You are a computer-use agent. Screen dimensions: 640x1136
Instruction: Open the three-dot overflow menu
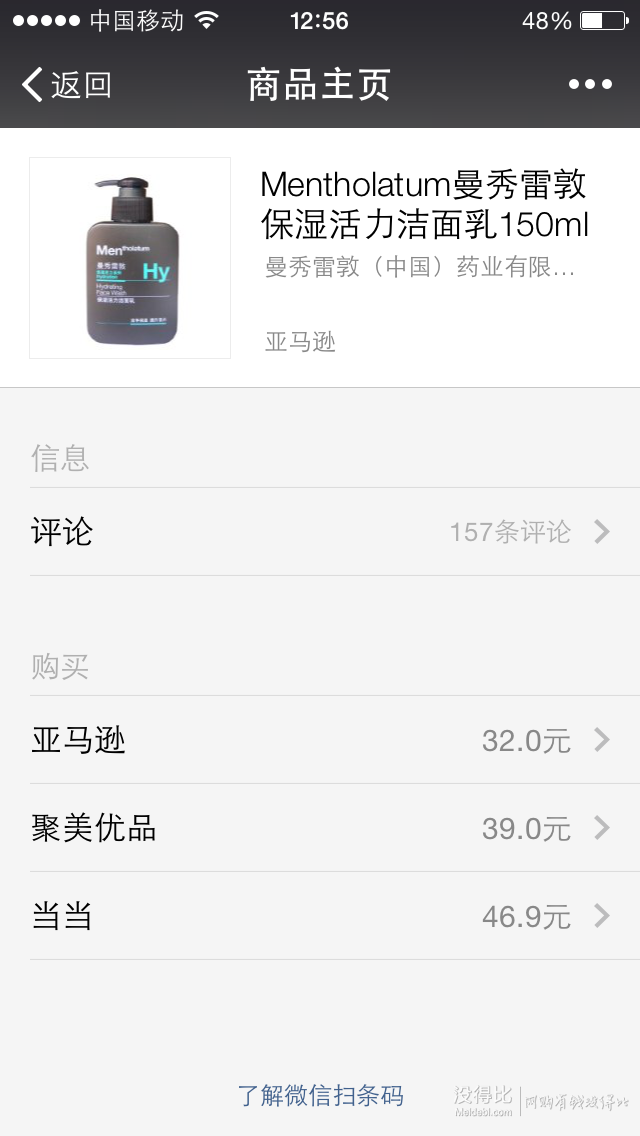(590, 85)
